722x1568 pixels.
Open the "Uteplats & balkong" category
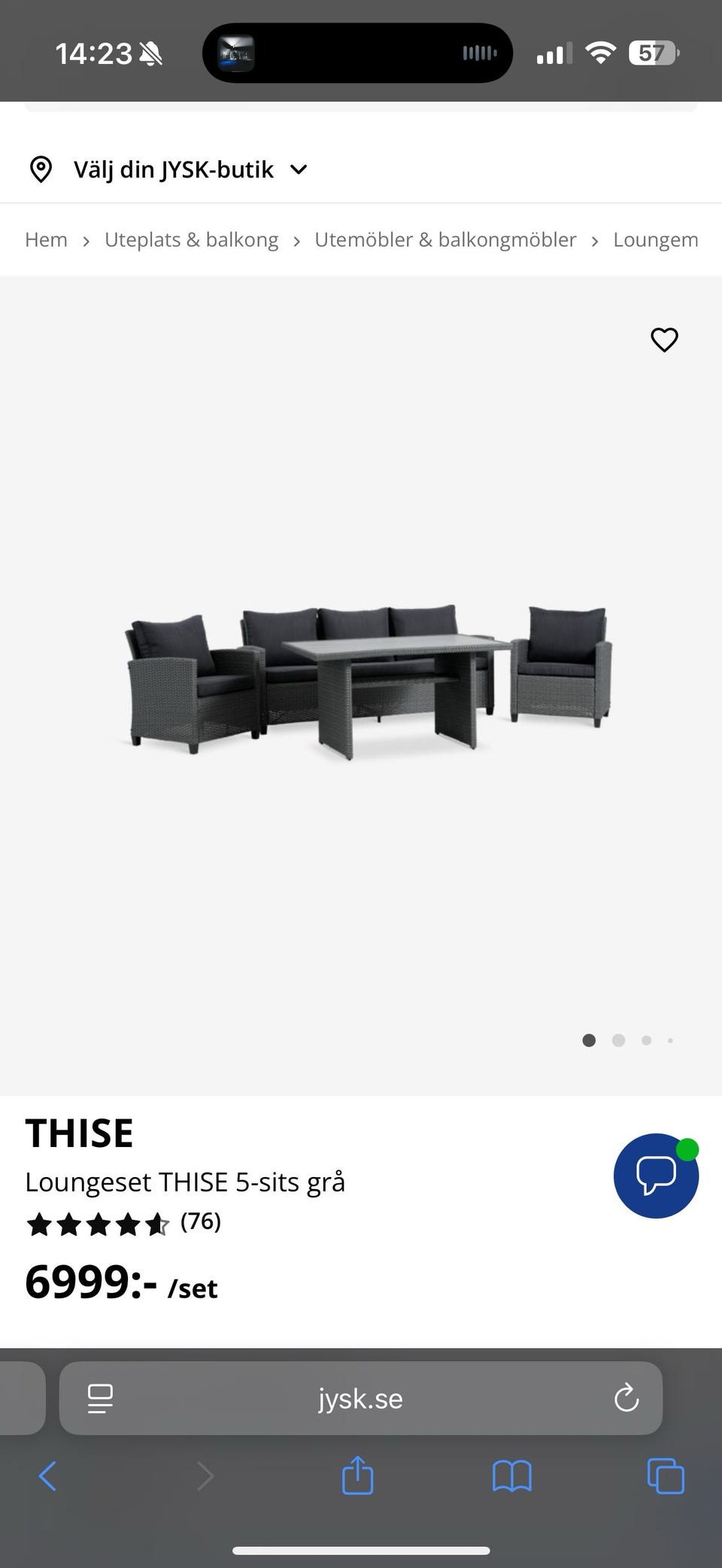(192, 239)
